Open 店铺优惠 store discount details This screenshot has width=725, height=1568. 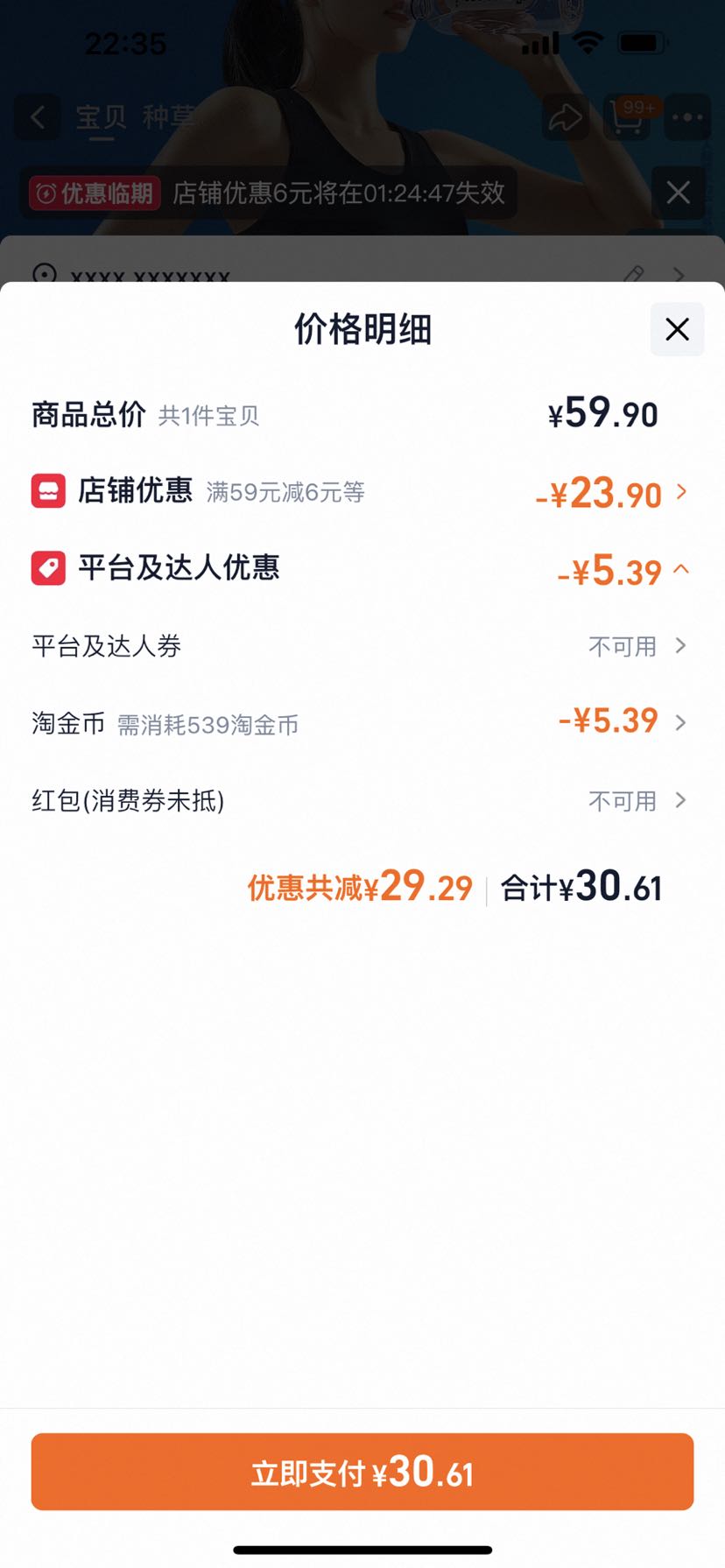362,492
